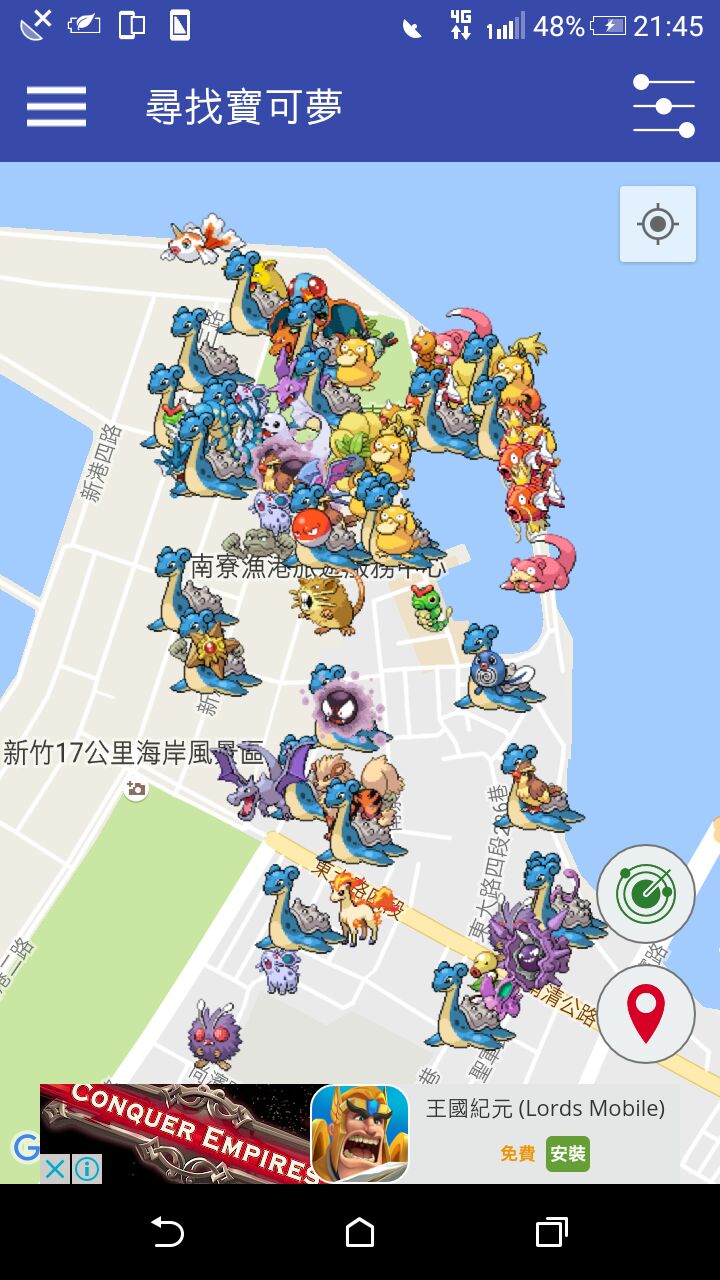Install Lords Mobile from the ad
Screen dimensions: 720x1280
pos(567,1154)
